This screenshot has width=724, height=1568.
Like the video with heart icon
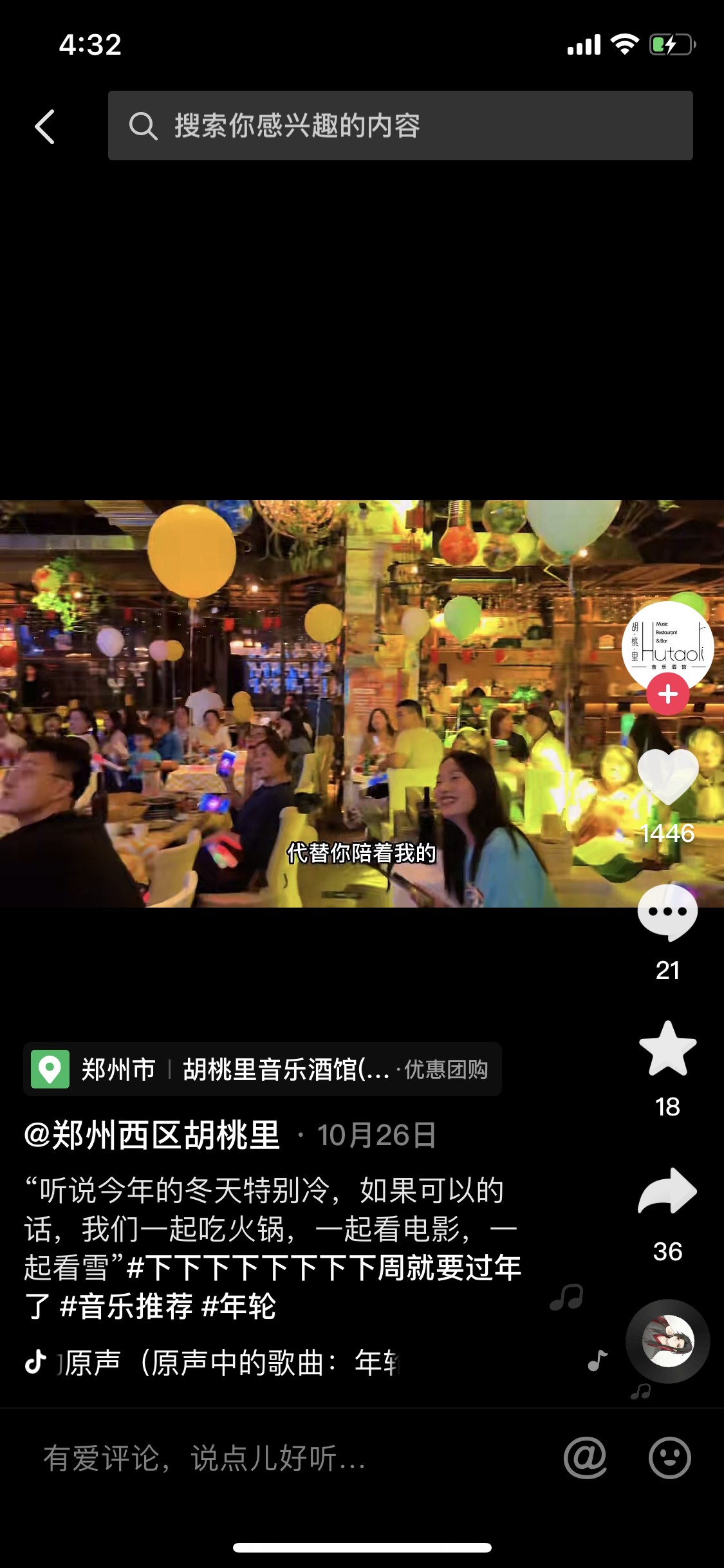click(667, 777)
